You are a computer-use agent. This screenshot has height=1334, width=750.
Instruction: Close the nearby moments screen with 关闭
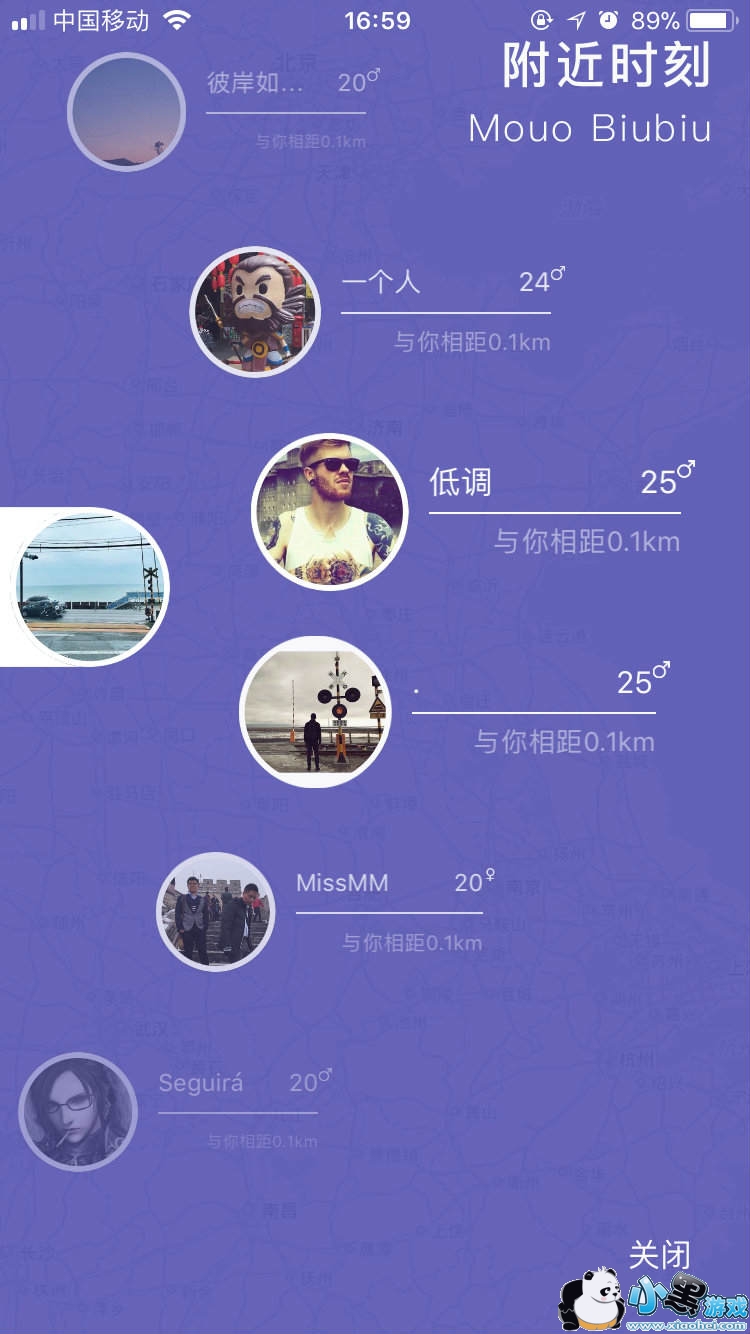(659, 1255)
